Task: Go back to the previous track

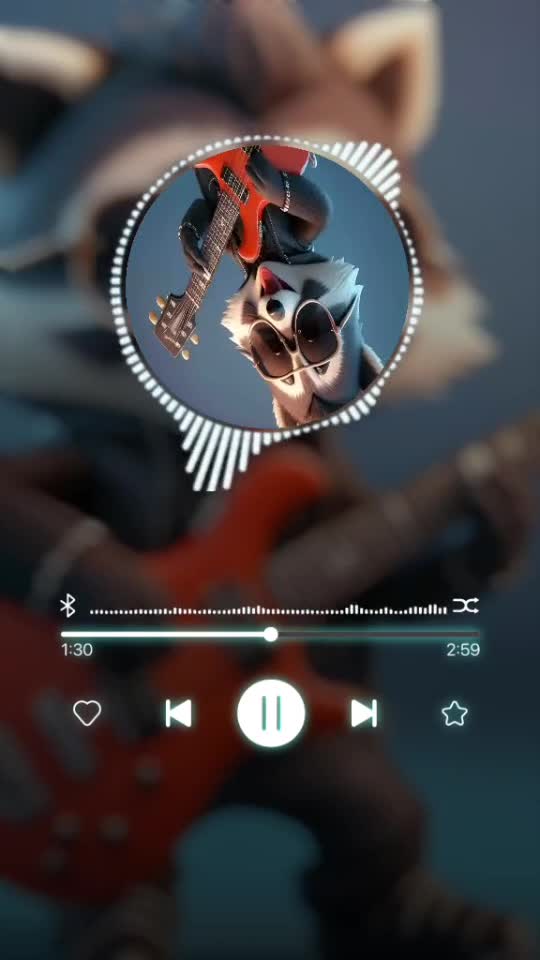Action: [178, 713]
